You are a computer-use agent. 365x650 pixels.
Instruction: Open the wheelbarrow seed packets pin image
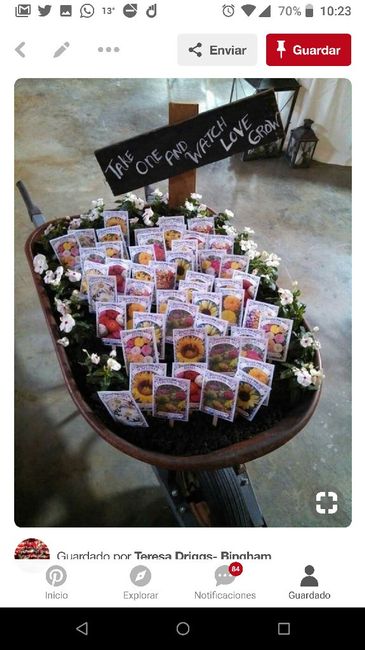pyautogui.click(x=183, y=303)
